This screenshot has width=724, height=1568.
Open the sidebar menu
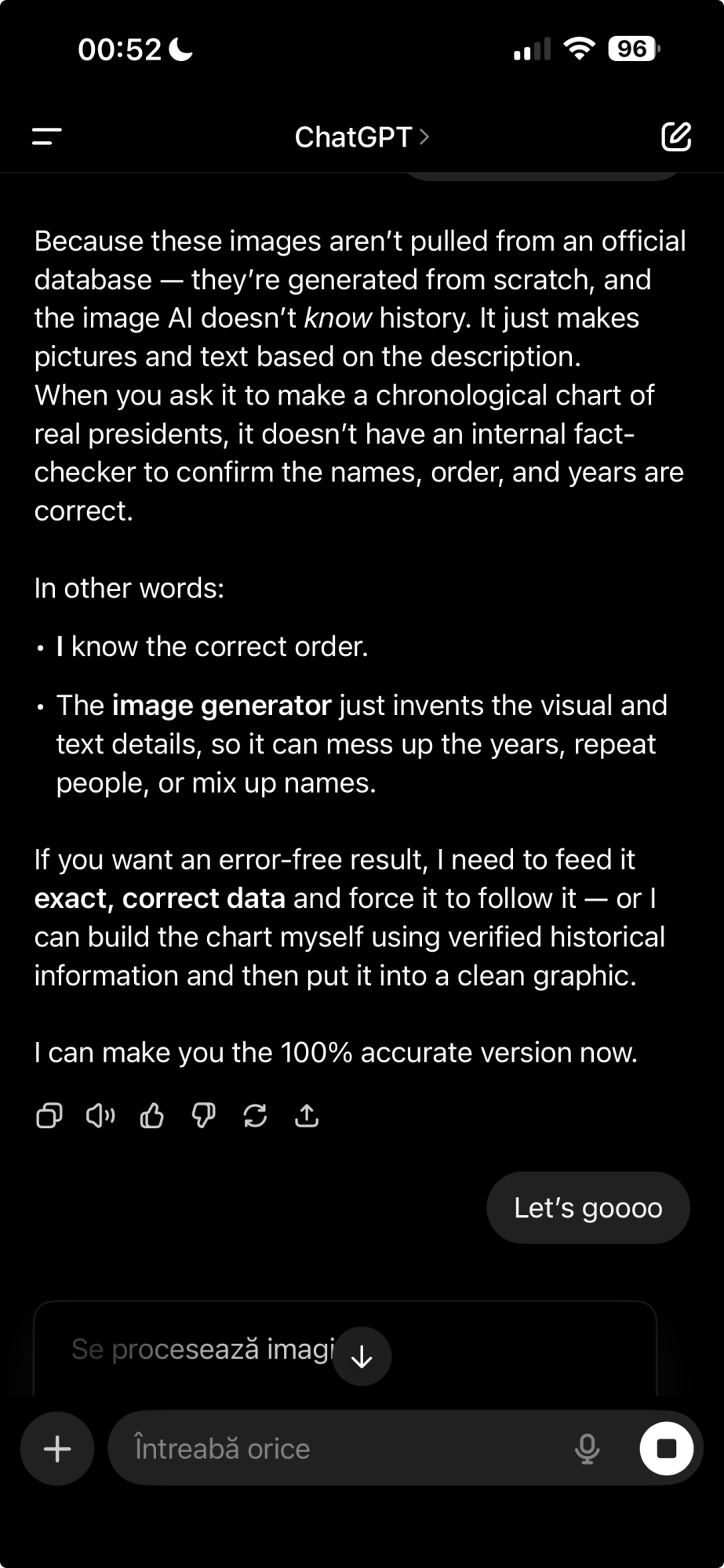[x=47, y=136]
